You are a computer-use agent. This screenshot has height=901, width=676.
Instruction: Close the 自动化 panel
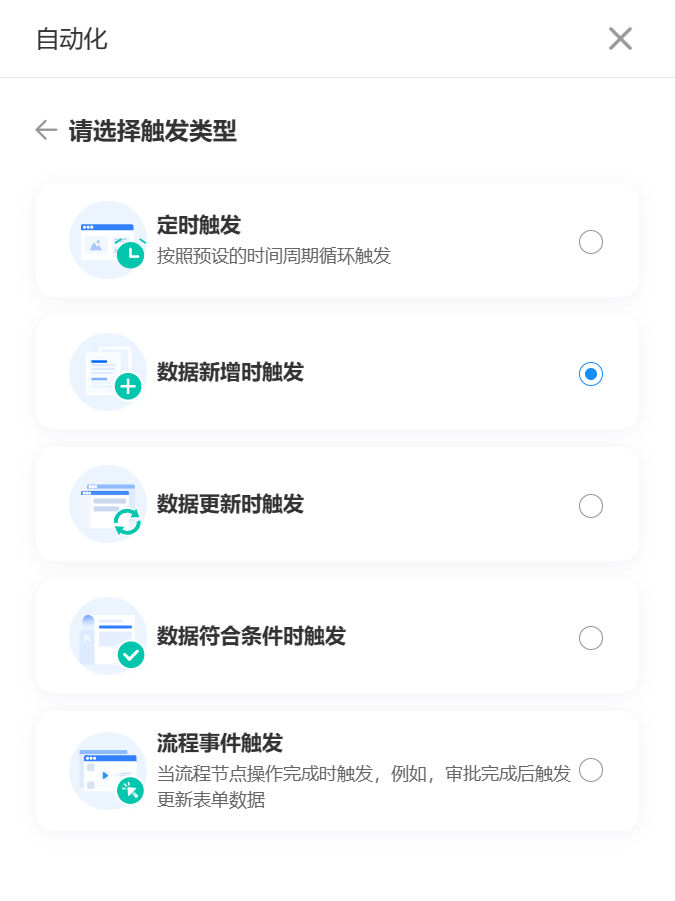point(620,39)
